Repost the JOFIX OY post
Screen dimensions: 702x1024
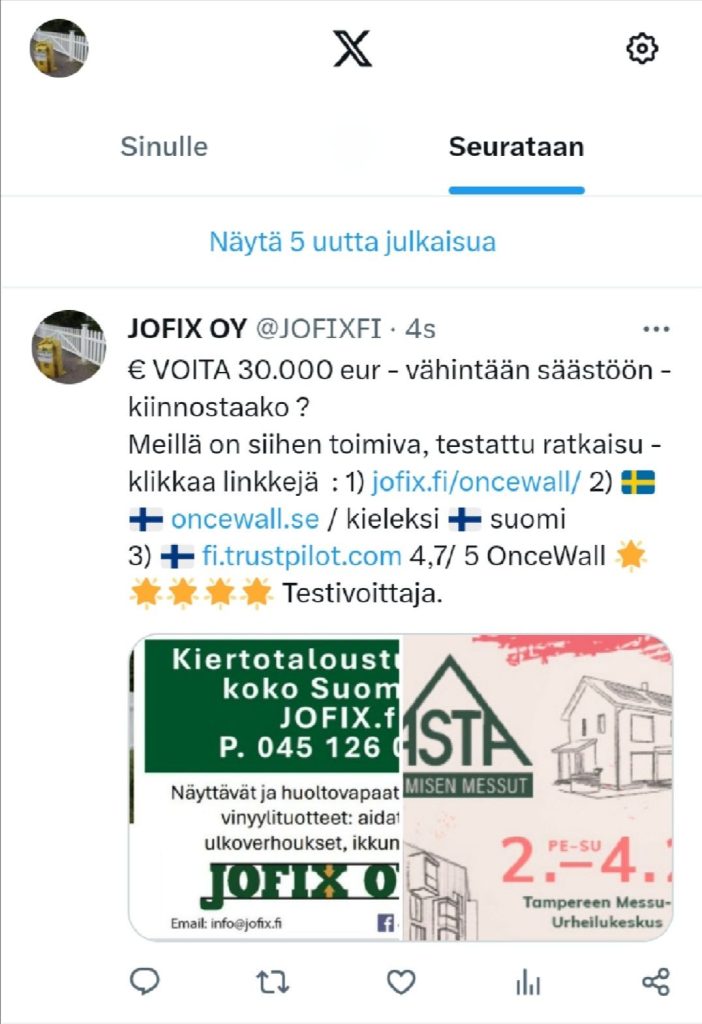[273, 982]
